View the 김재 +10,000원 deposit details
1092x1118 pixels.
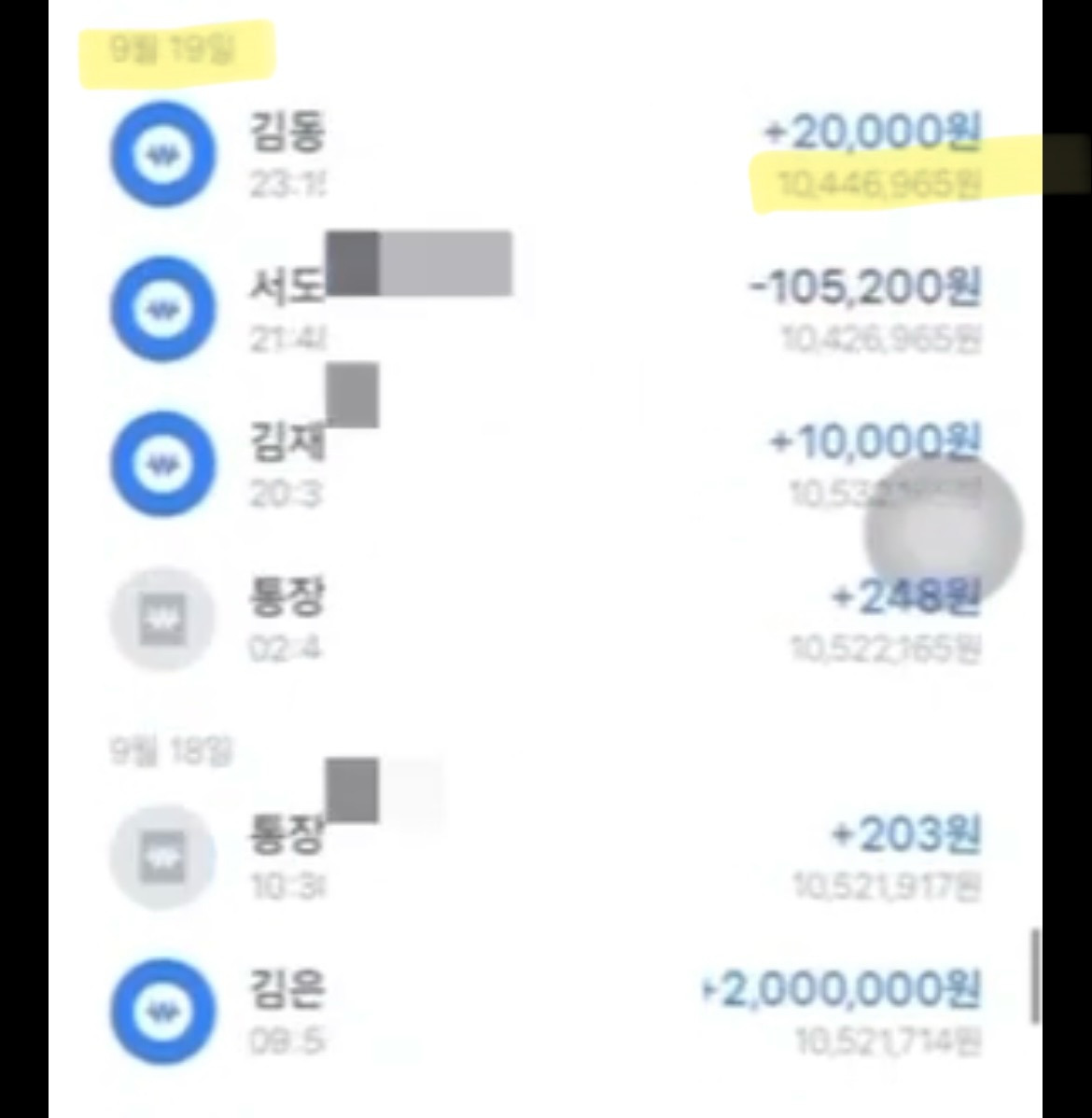click(546, 464)
